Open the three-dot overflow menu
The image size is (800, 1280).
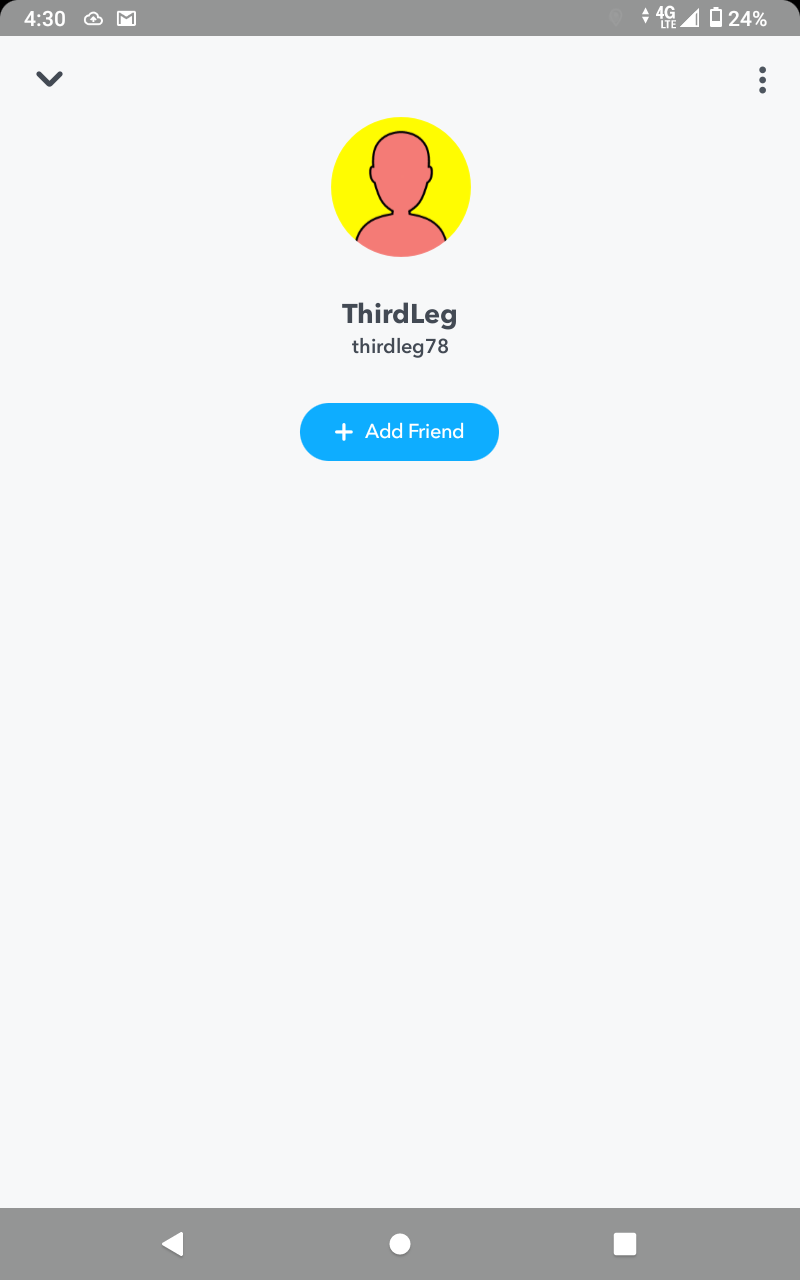[762, 80]
